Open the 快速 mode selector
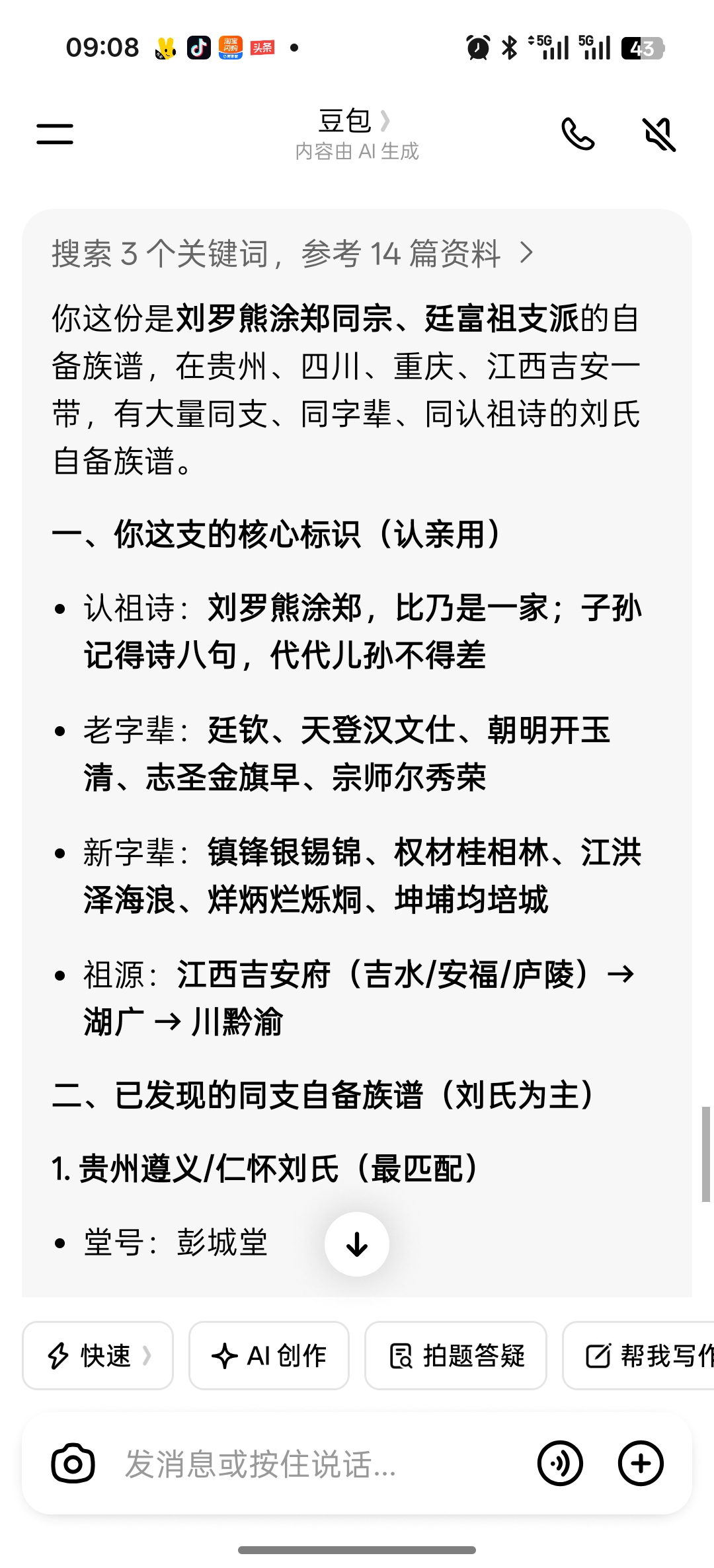Image resolution: width=714 pixels, height=1568 pixels. point(98,1356)
